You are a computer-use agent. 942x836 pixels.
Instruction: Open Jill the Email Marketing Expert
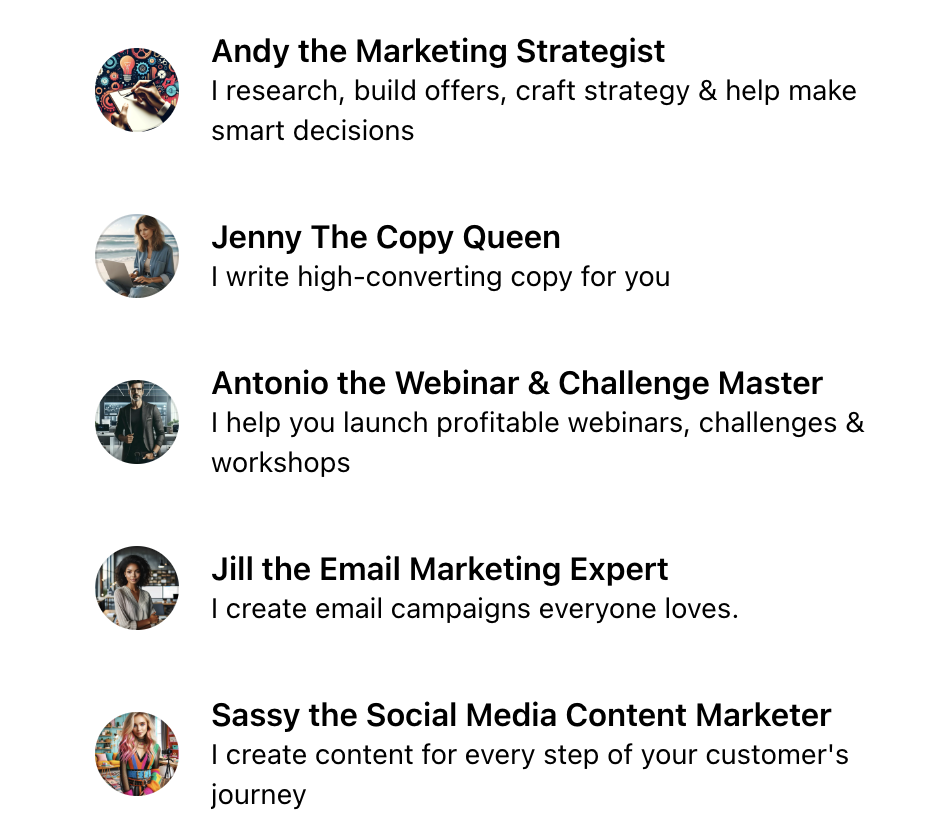440,569
